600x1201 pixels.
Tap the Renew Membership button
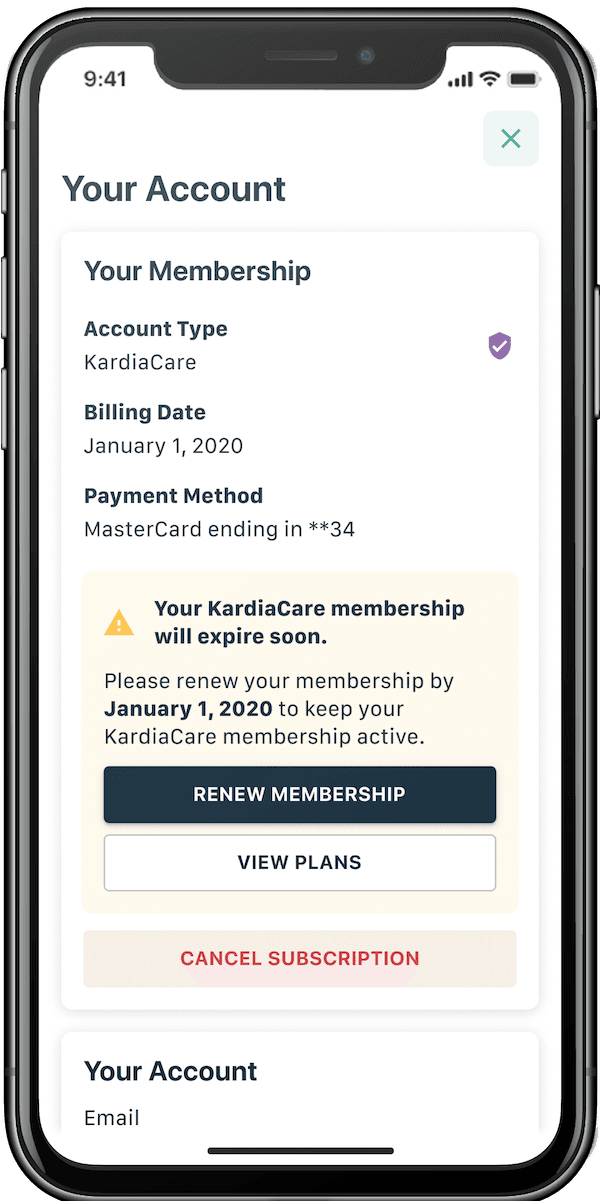click(300, 795)
